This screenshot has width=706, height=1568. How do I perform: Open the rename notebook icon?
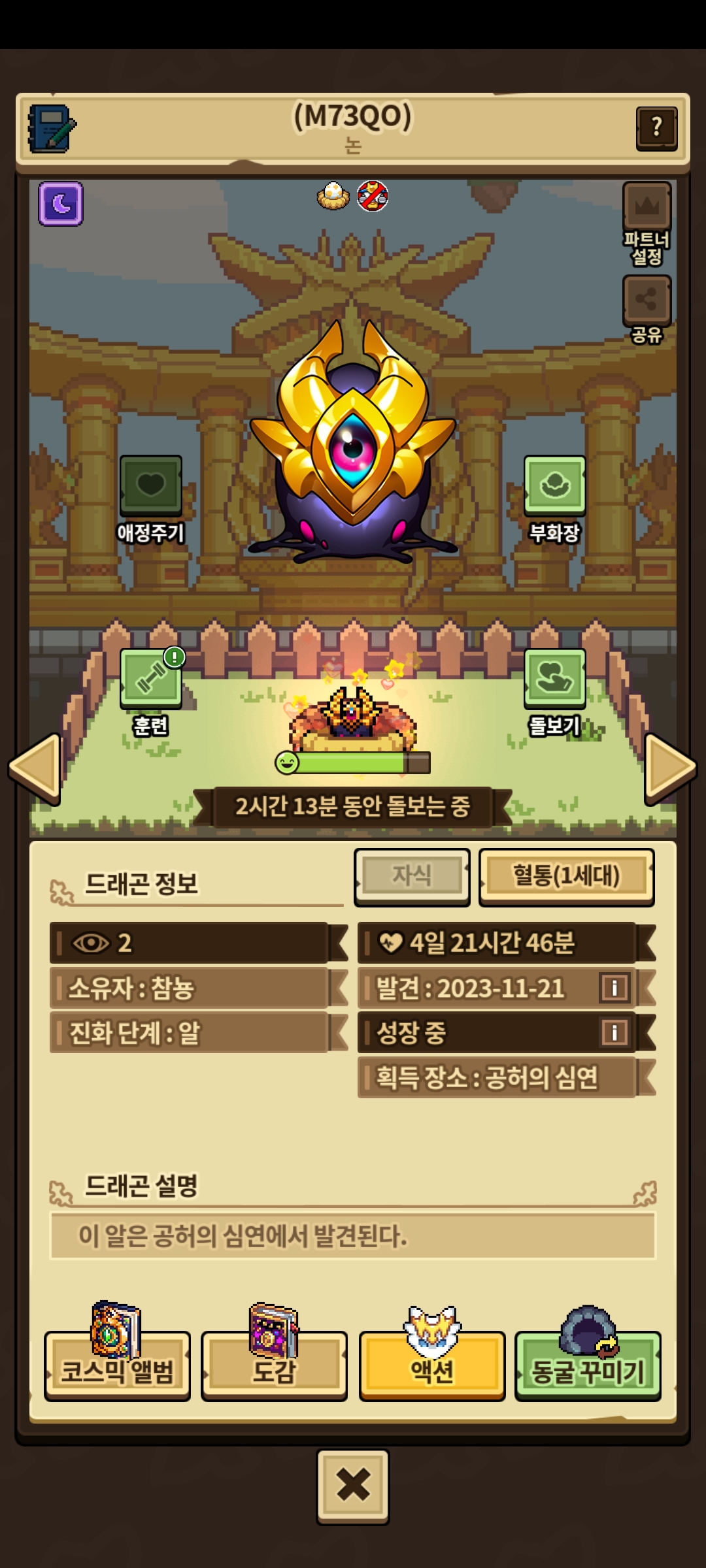coord(51,129)
